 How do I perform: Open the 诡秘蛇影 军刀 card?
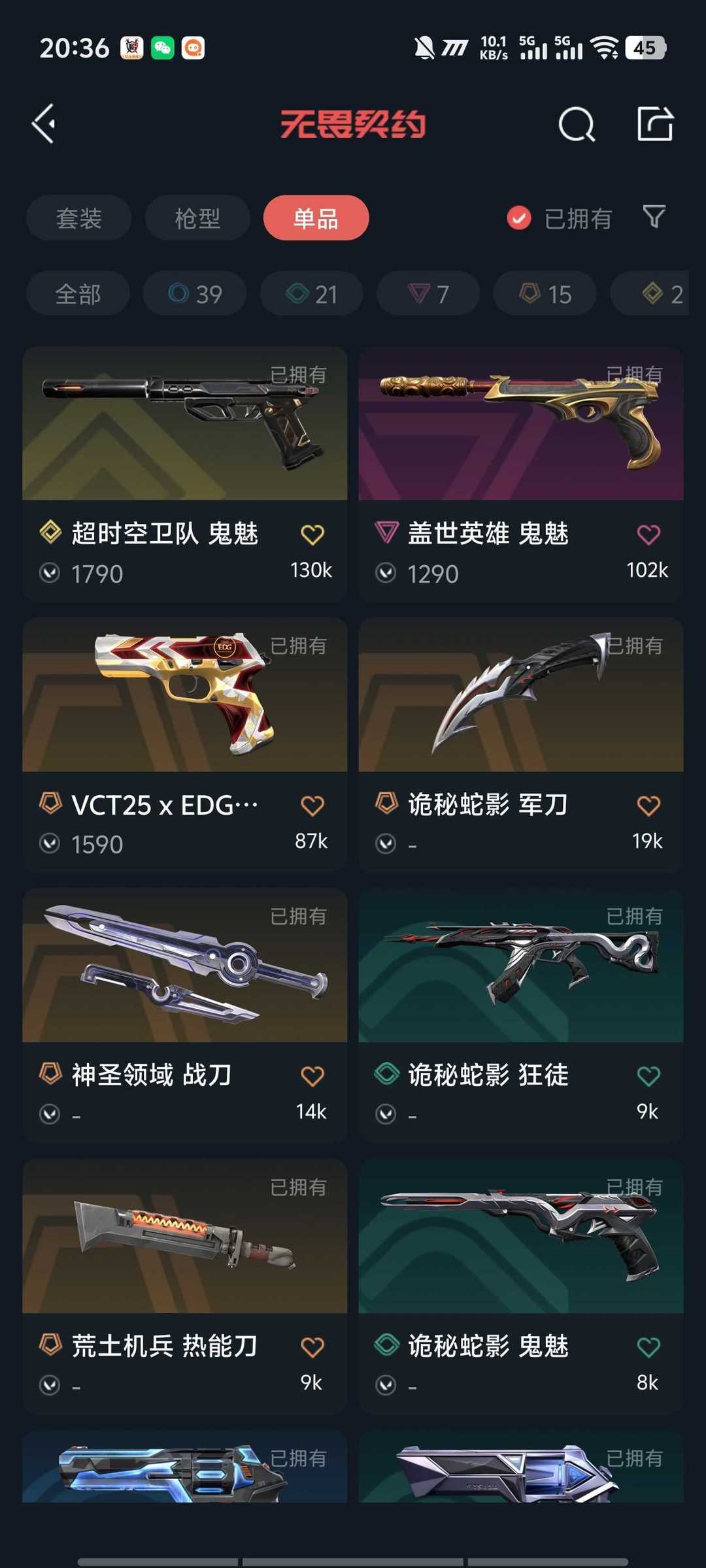[x=521, y=745]
